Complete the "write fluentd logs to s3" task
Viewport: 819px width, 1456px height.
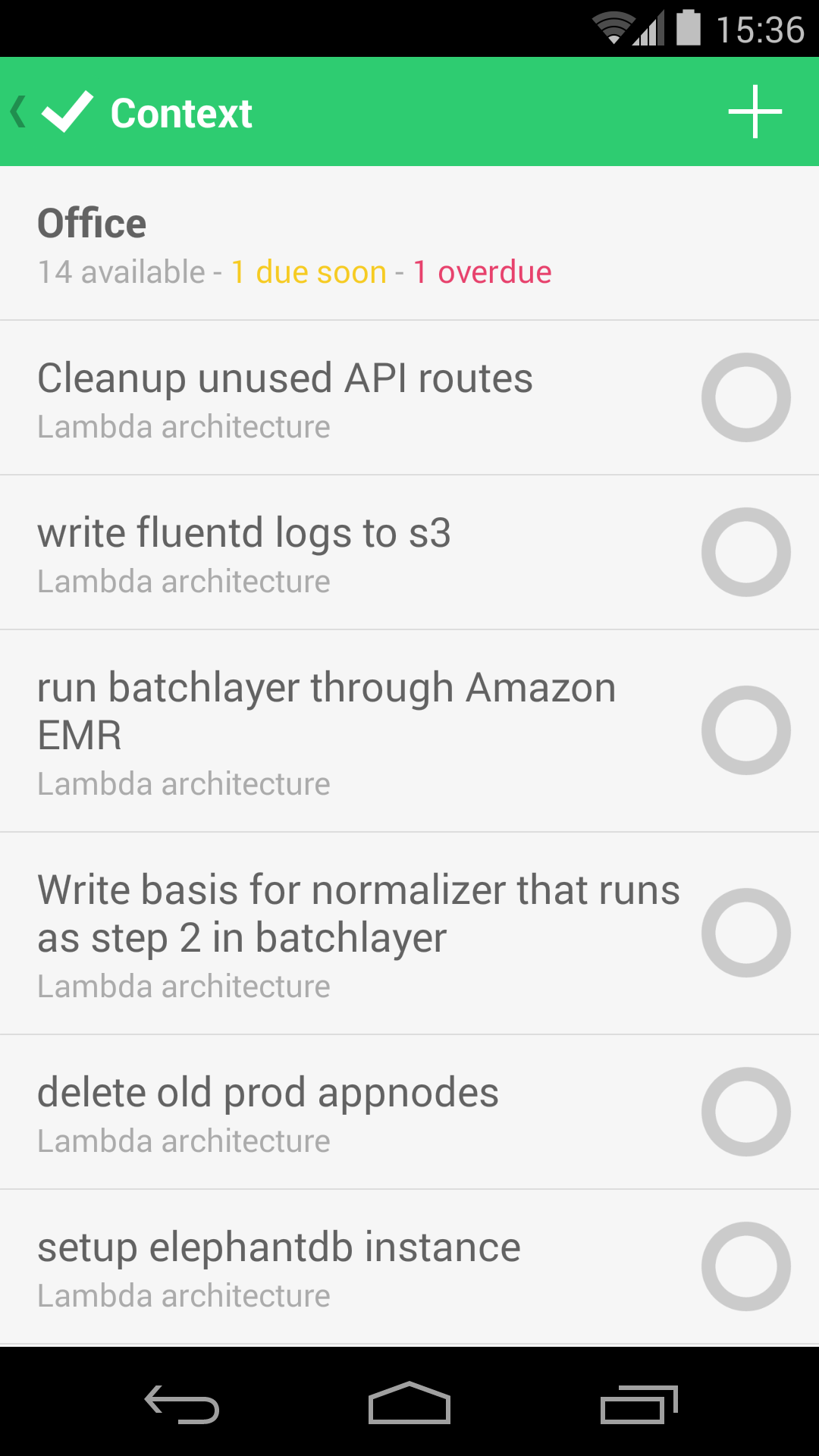click(x=745, y=551)
